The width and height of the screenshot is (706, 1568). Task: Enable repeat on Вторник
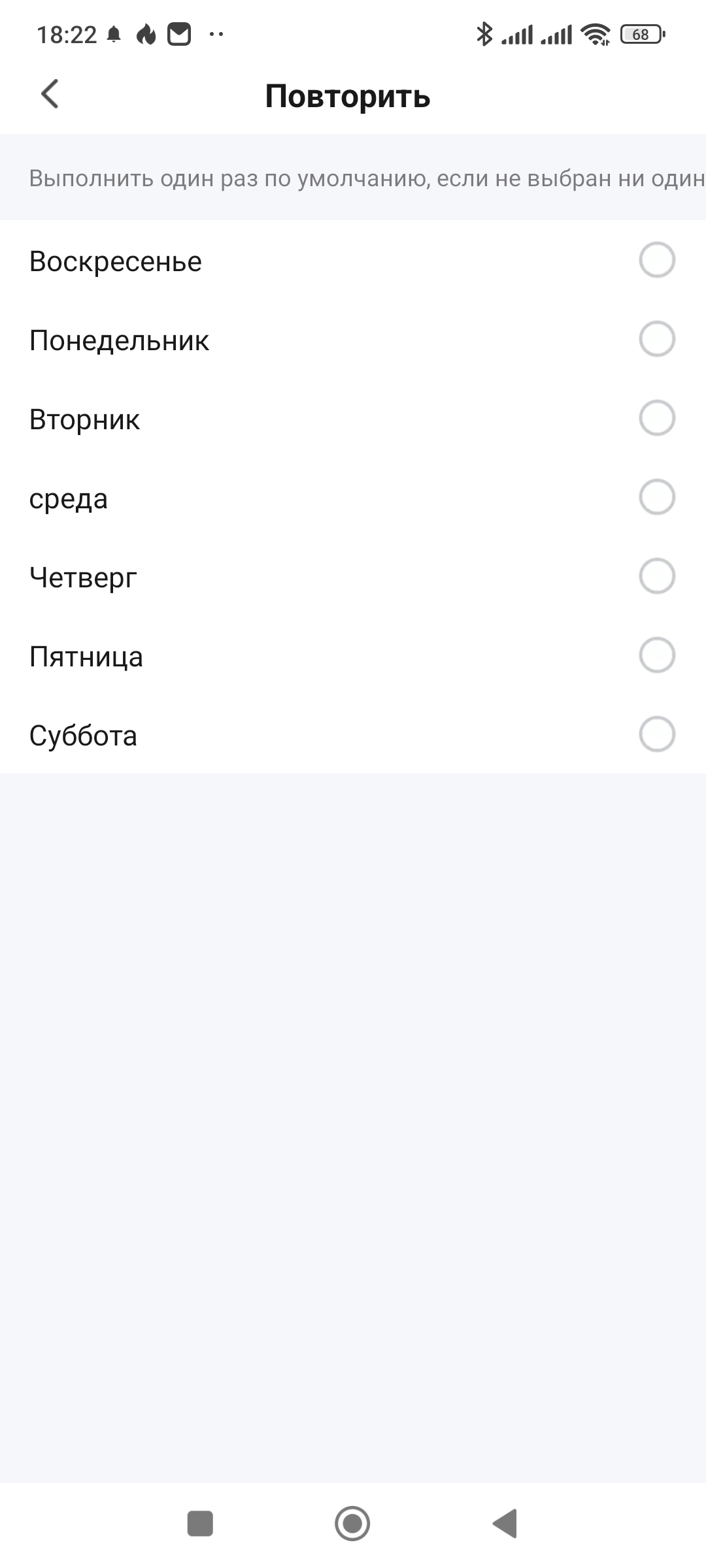click(x=656, y=418)
